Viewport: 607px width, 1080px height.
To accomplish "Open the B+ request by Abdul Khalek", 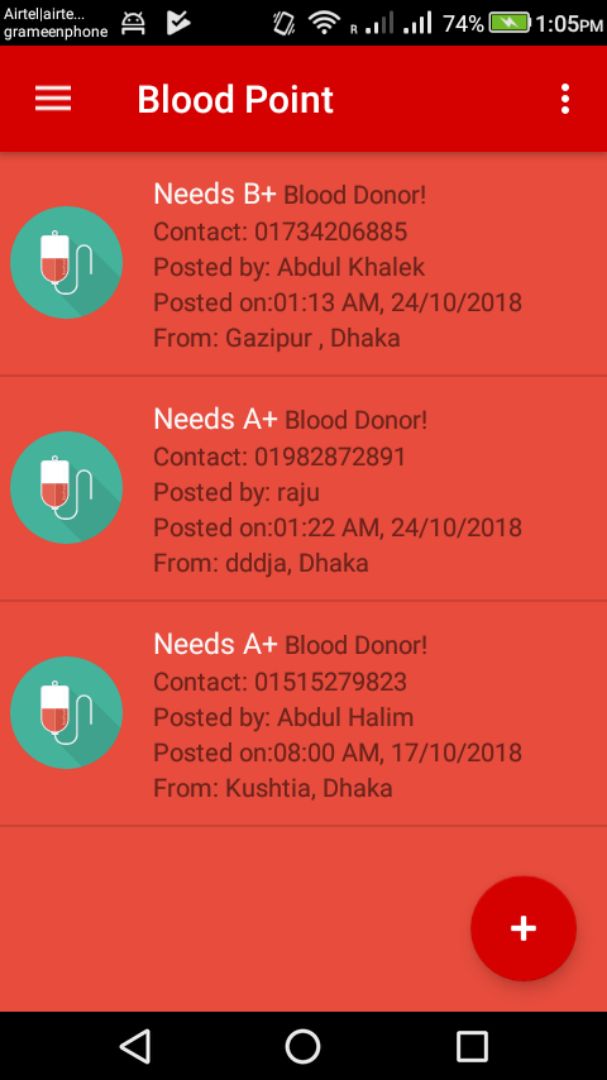I will 303,265.
